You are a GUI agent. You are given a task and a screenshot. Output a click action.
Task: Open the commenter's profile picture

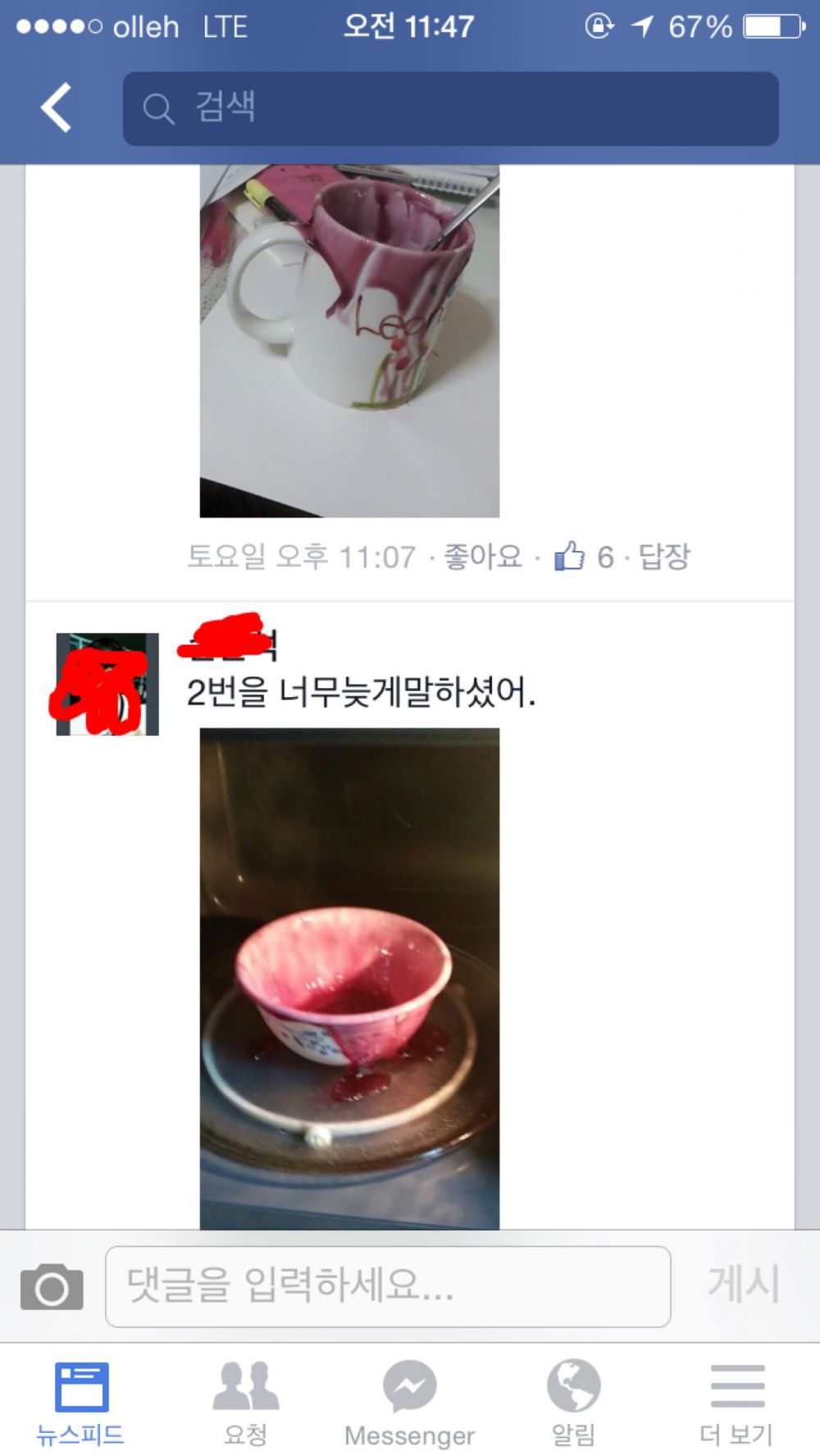(107, 683)
